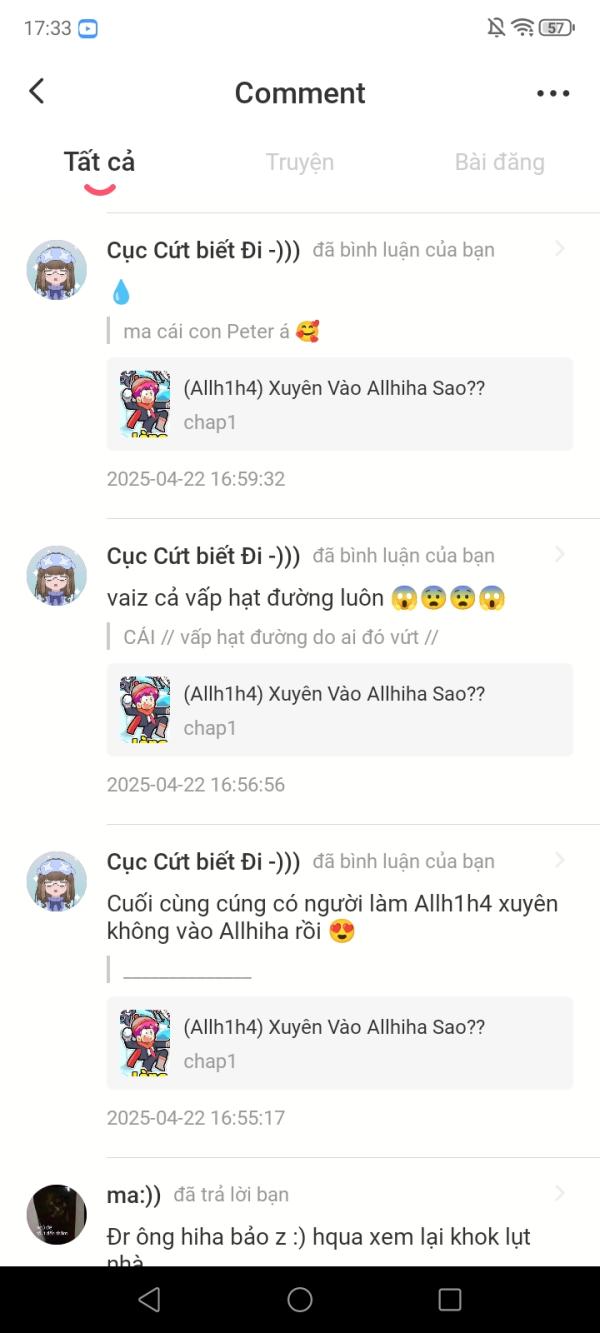The image size is (600, 1333).
Task: Open story card under the 16:55:17 comment
Action: click(x=339, y=1043)
